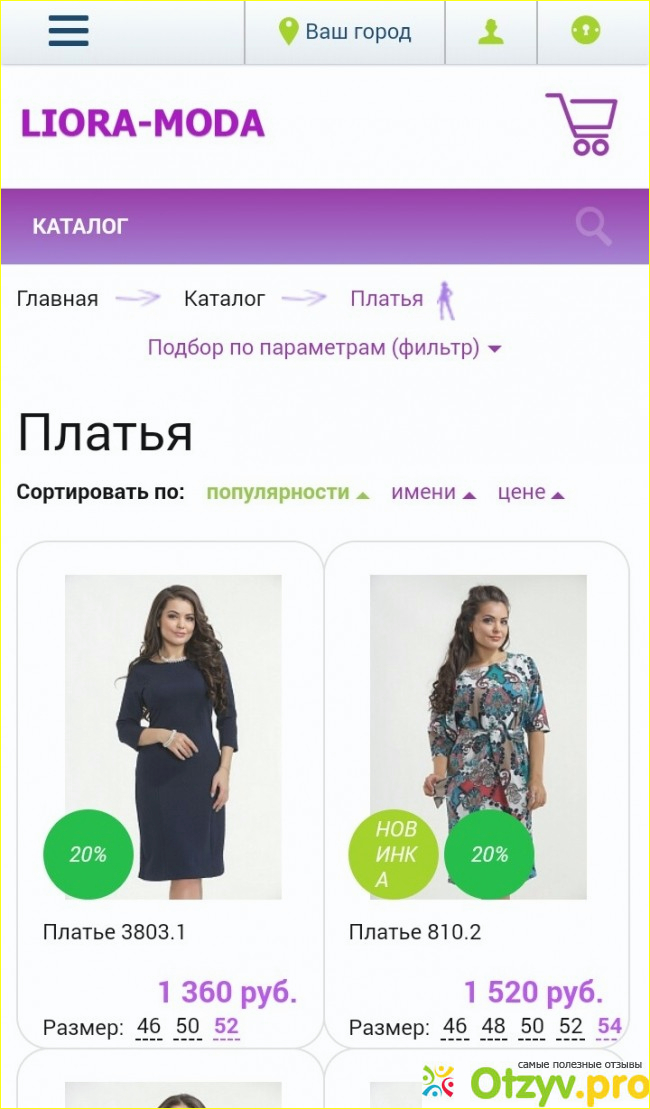Open the shopping cart
Image resolution: width=650 pixels, height=1109 pixels.
(x=581, y=124)
